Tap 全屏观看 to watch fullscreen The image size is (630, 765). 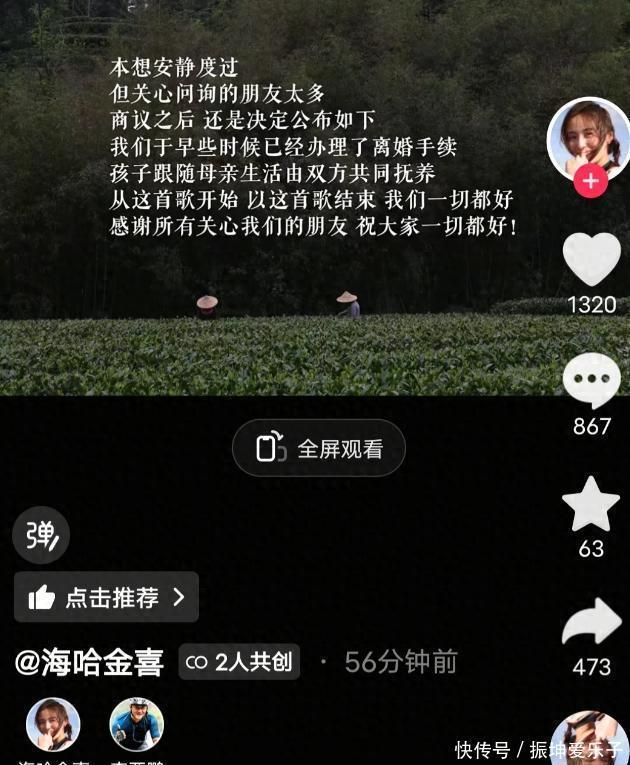point(319,448)
